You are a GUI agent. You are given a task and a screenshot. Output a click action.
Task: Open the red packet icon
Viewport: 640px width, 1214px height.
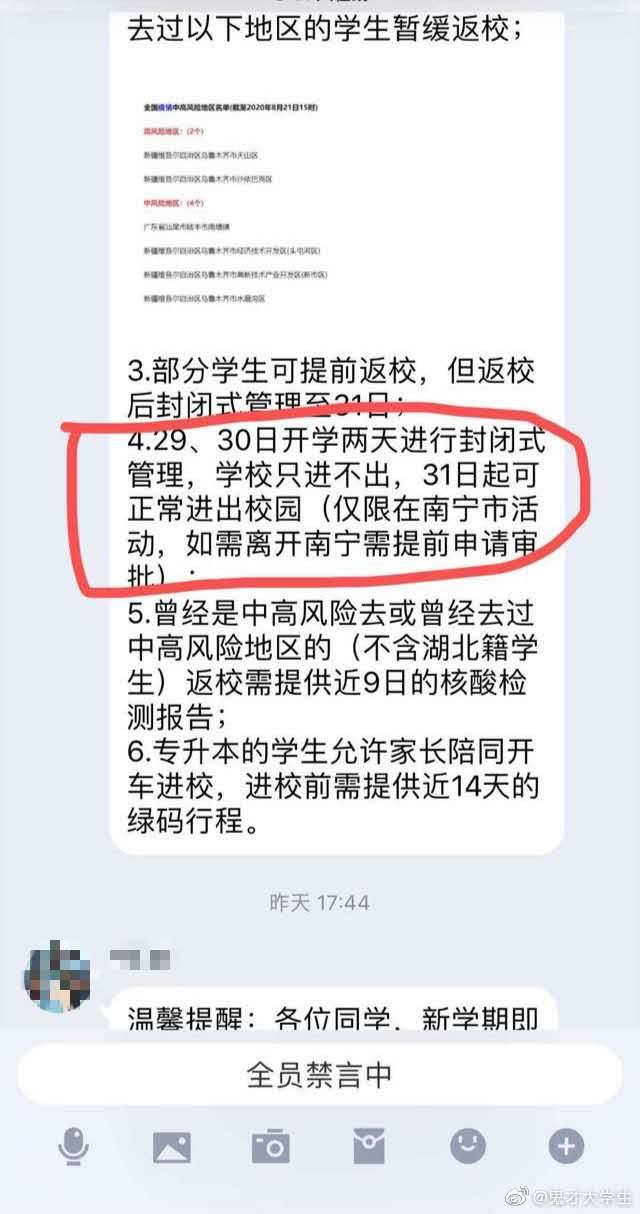(368, 1146)
